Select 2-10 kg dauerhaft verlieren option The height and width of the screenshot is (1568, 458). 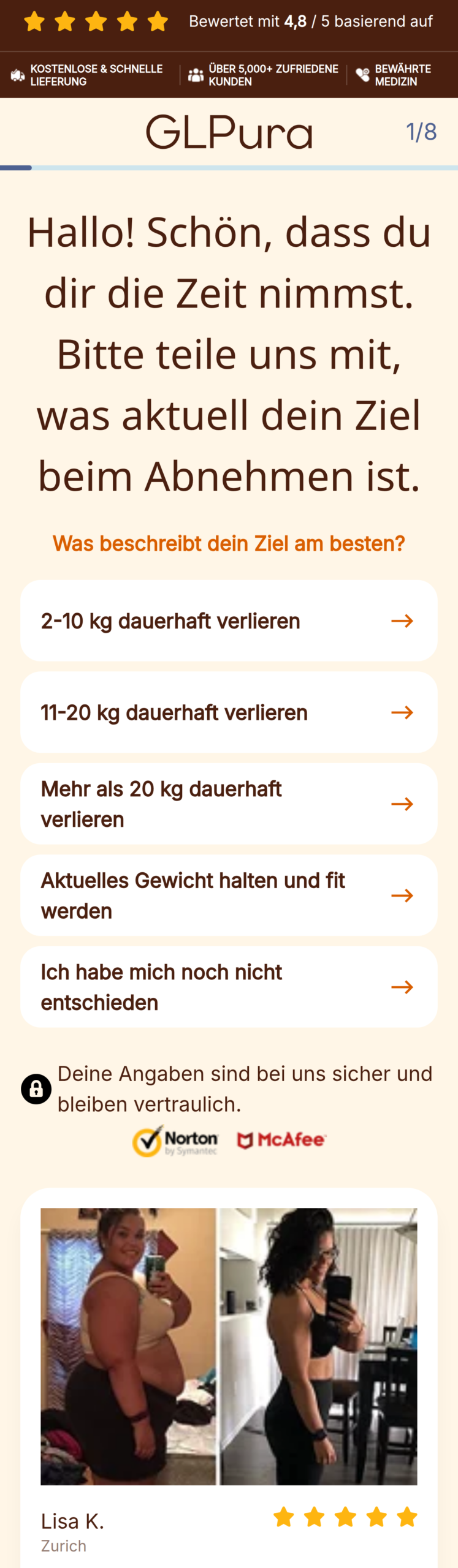point(229,620)
